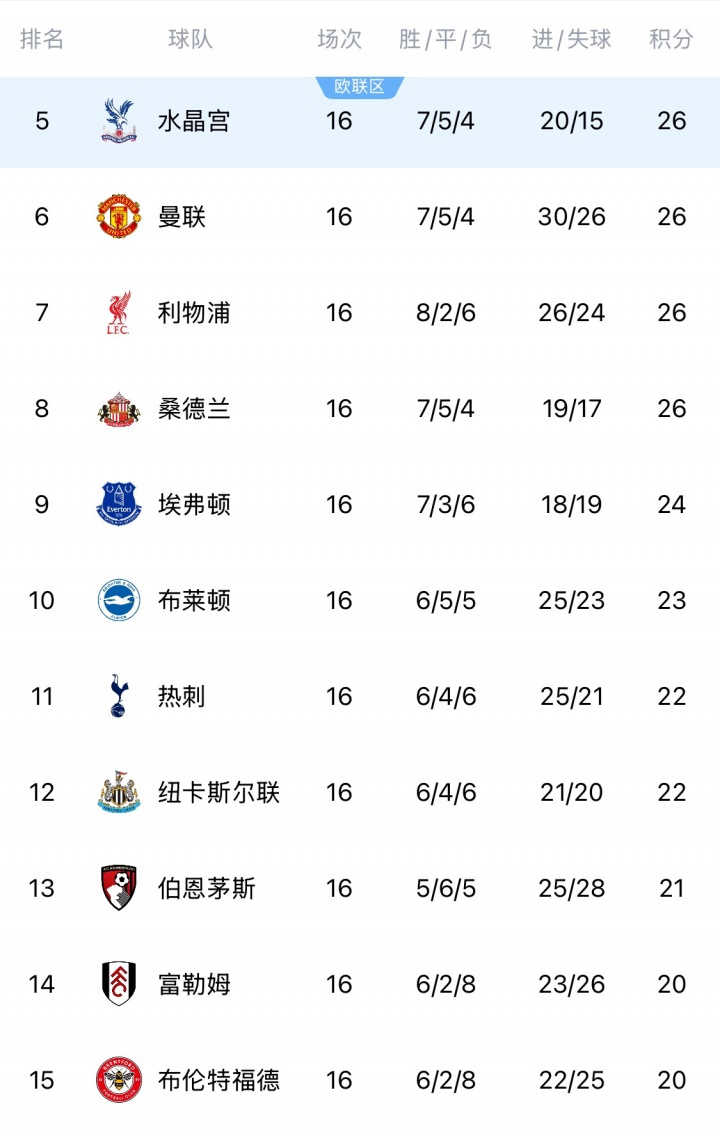Select 曼联 in the standings

click(x=182, y=217)
